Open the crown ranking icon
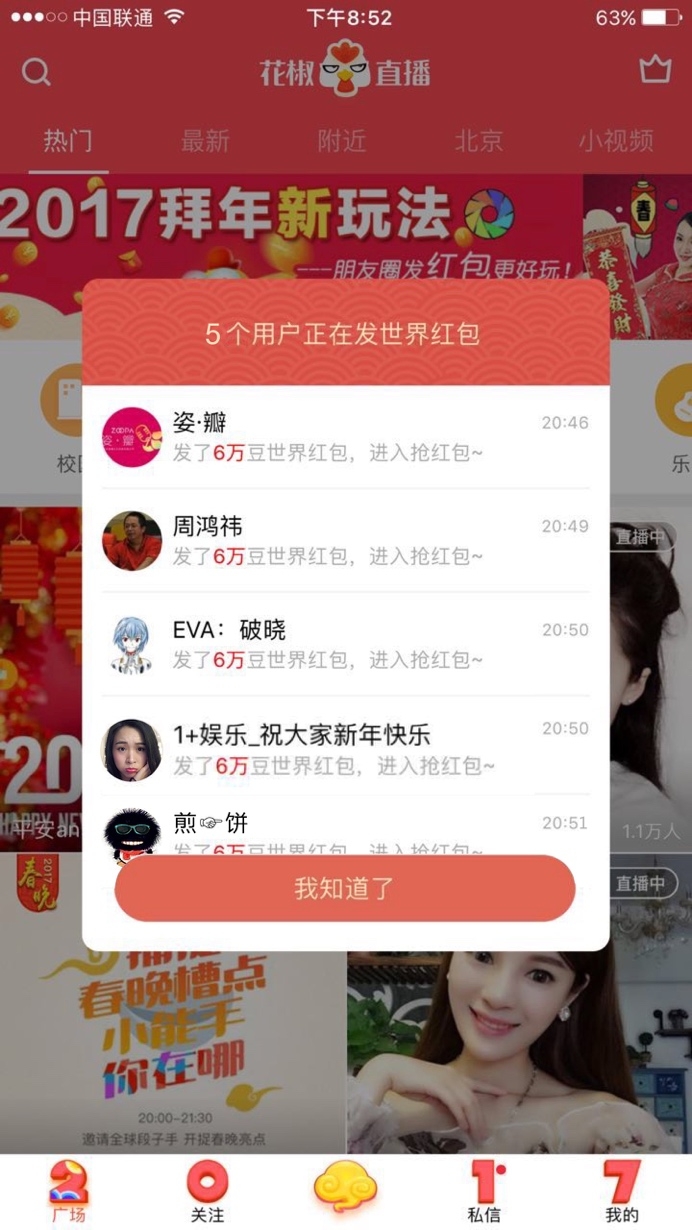 click(655, 70)
